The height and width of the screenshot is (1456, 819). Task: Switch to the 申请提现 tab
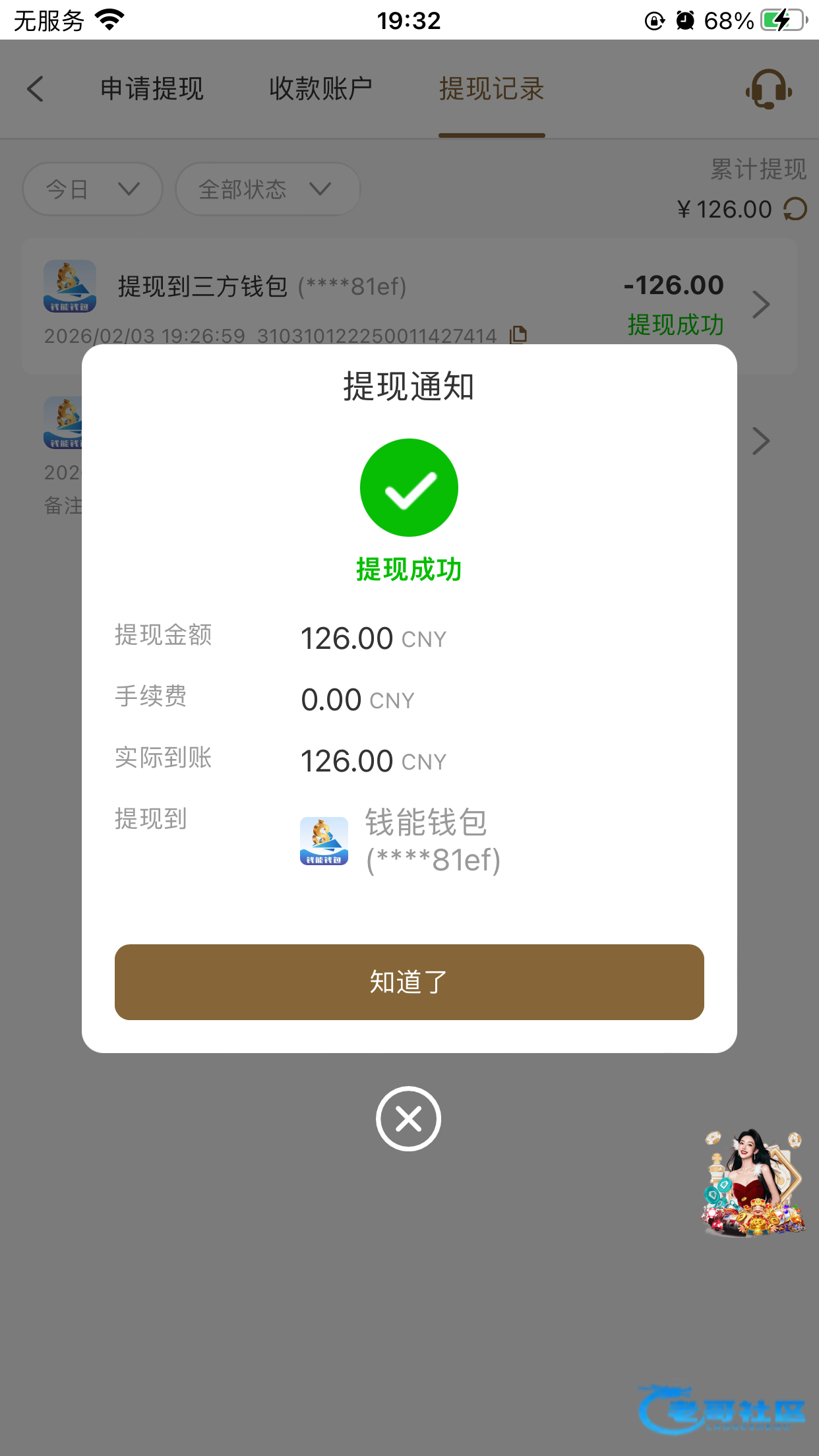pos(152,89)
